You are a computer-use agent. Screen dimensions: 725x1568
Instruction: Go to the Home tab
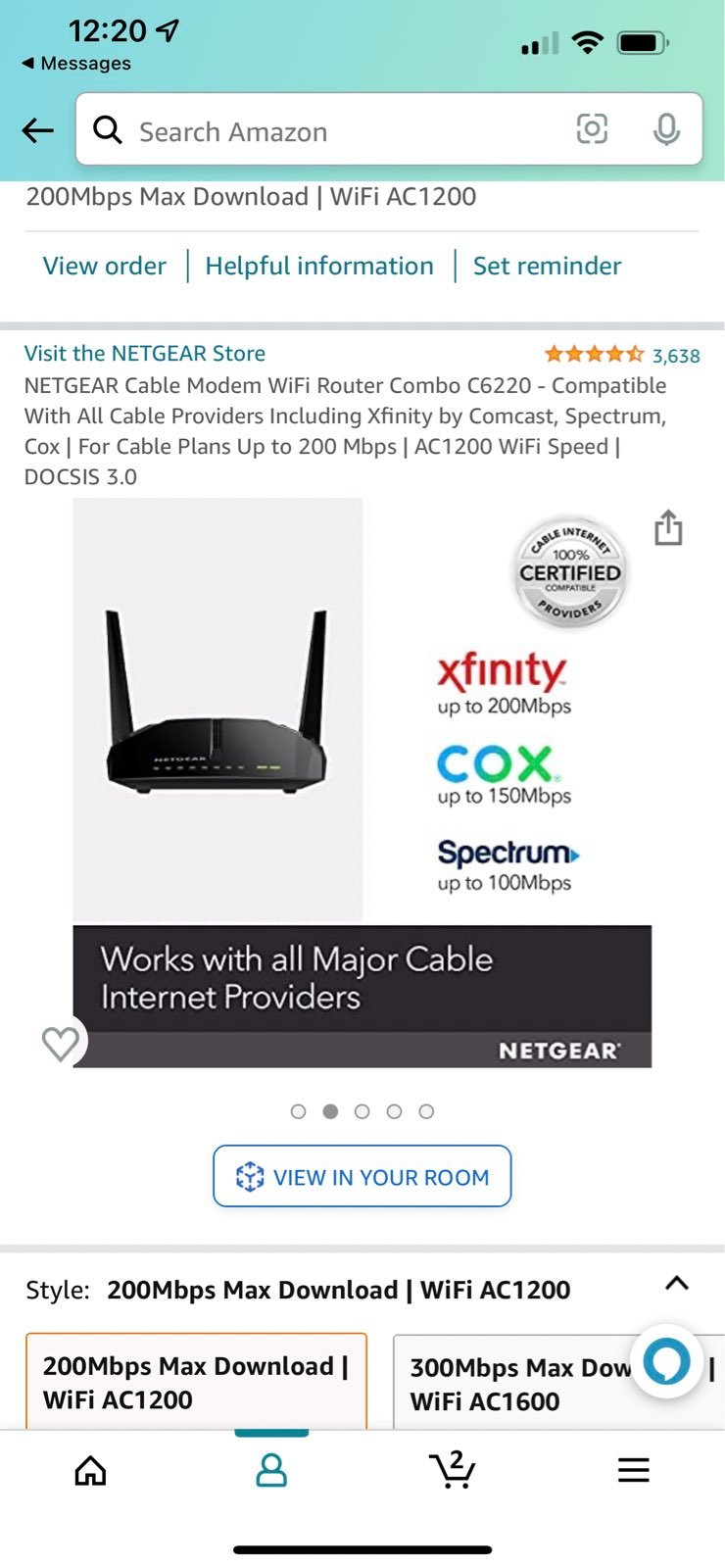[x=90, y=1470]
